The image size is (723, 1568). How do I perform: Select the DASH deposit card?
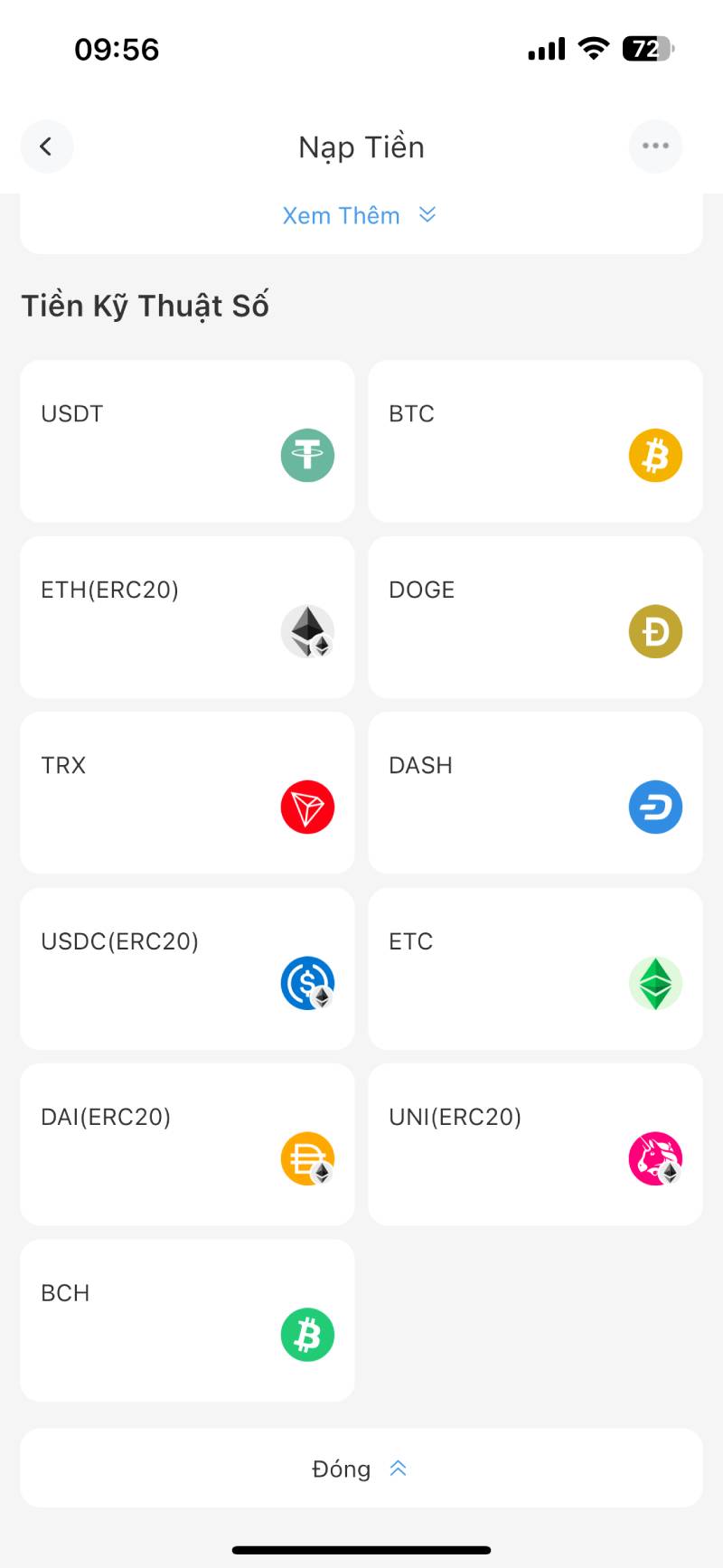[x=534, y=792]
